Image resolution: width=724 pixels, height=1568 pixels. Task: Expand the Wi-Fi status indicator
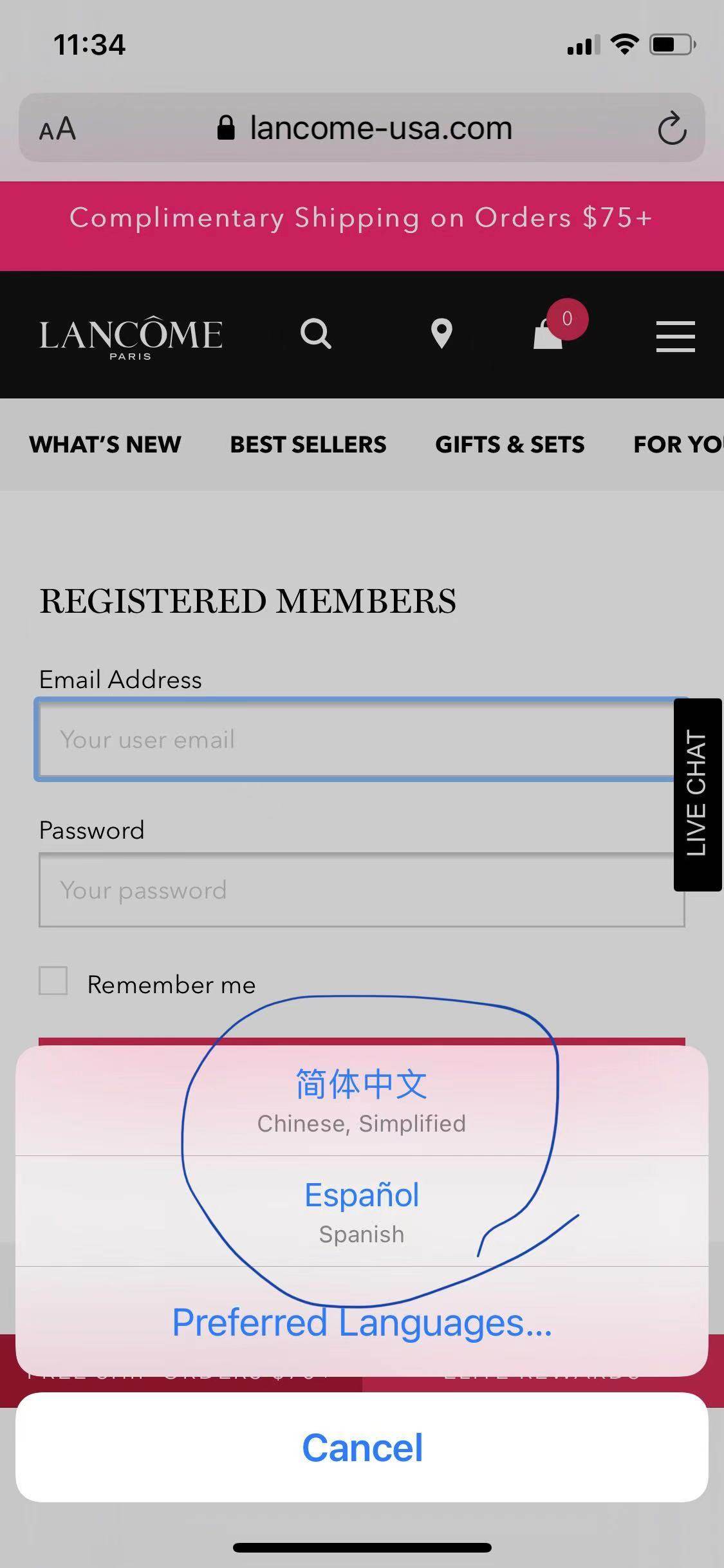622,44
